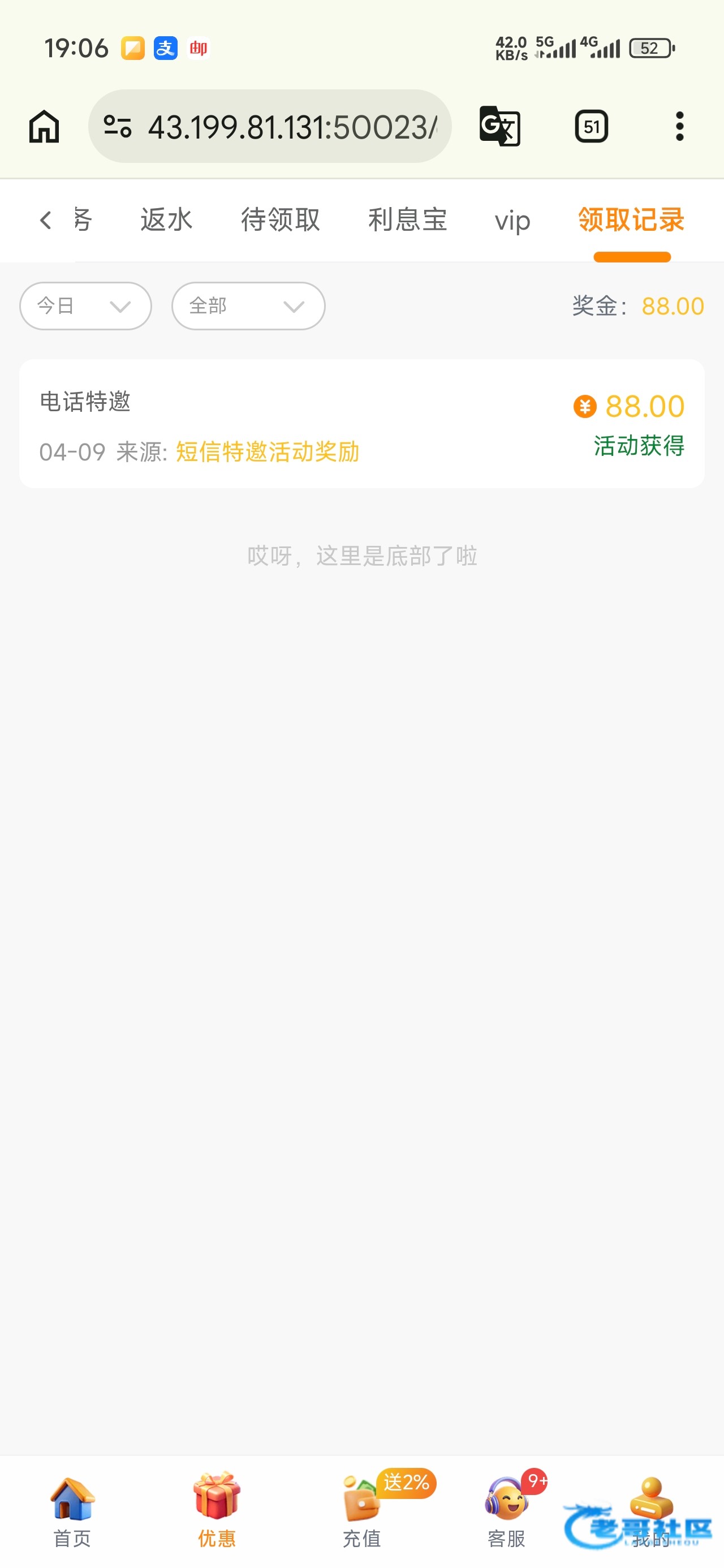Open the 充值 recharge tab
724x1568 pixels.
click(x=361, y=1511)
